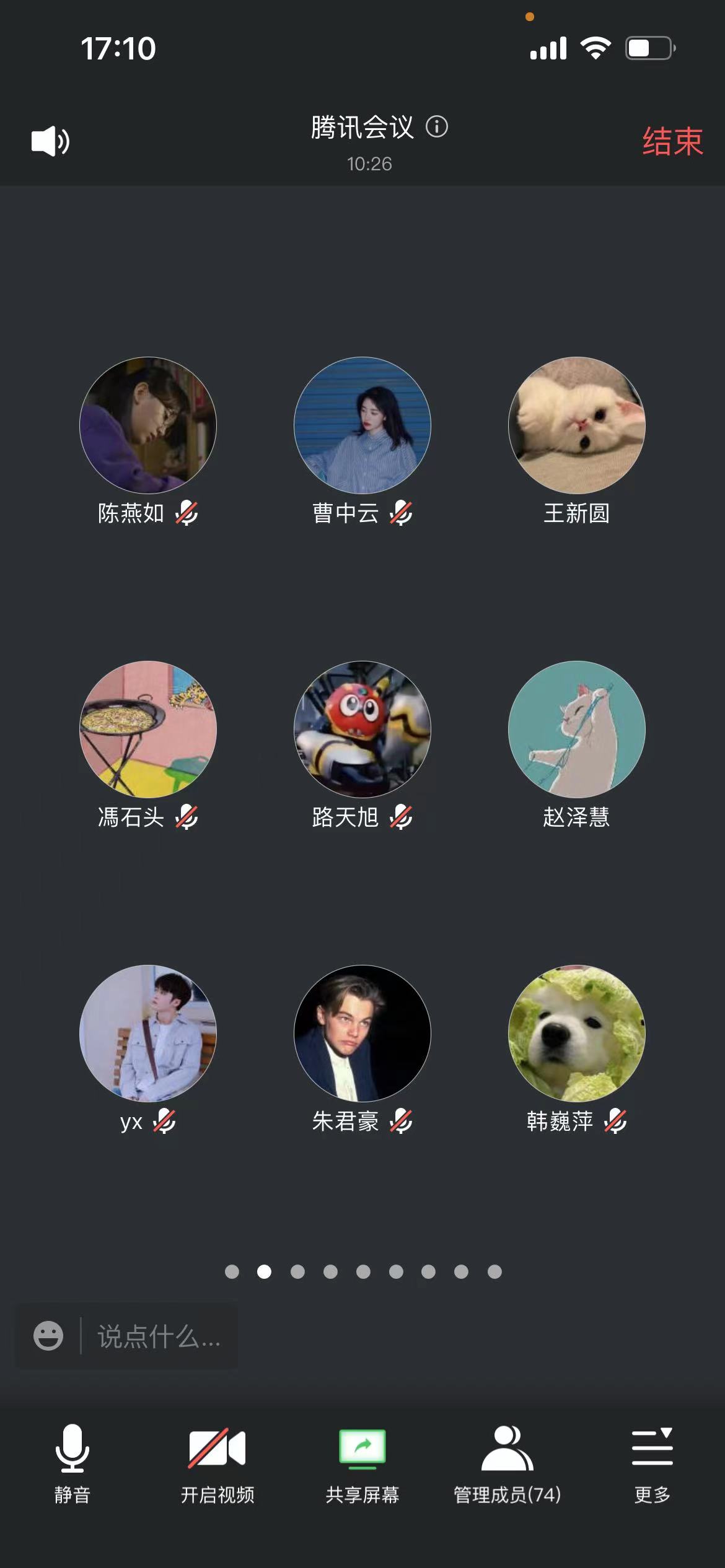Viewport: 725px width, 1568px height.
Task: Select participant 赵泽慧's avatar
Action: click(577, 730)
